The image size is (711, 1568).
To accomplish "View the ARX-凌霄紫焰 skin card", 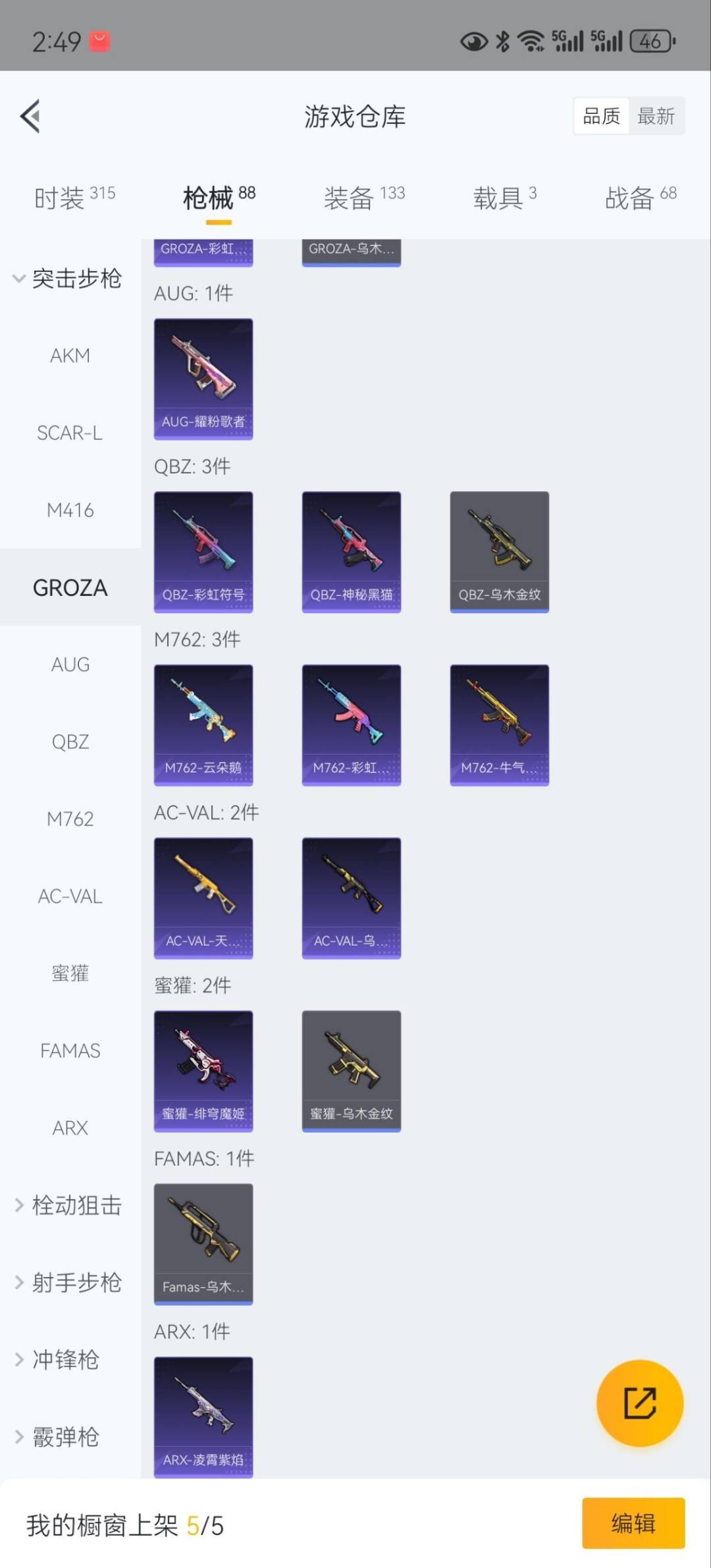I will tap(203, 1416).
